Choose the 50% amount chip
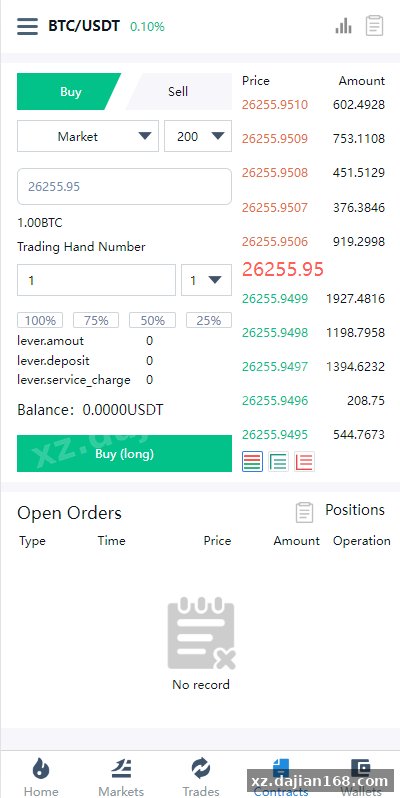 (x=152, y=320)
